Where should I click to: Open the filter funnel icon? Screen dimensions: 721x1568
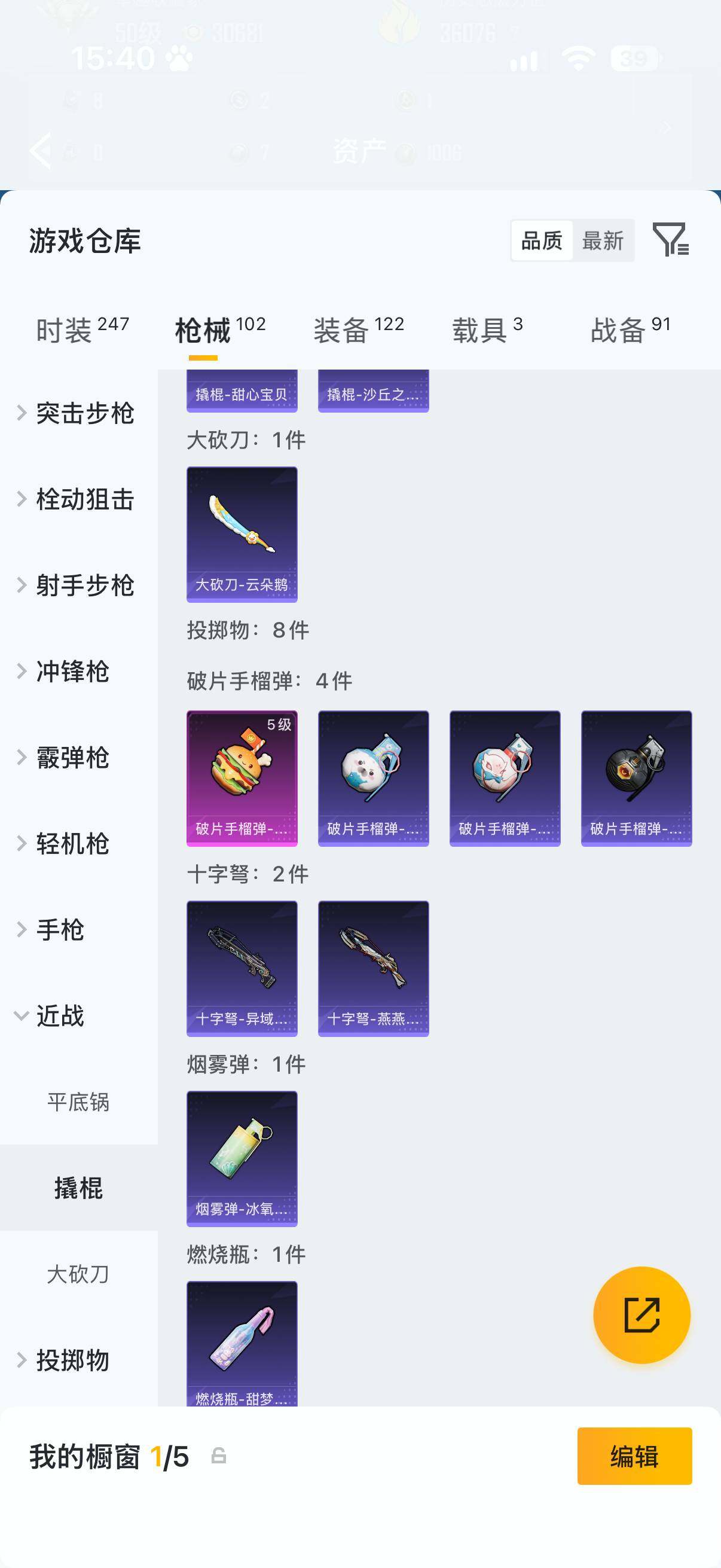pos(671,239)
